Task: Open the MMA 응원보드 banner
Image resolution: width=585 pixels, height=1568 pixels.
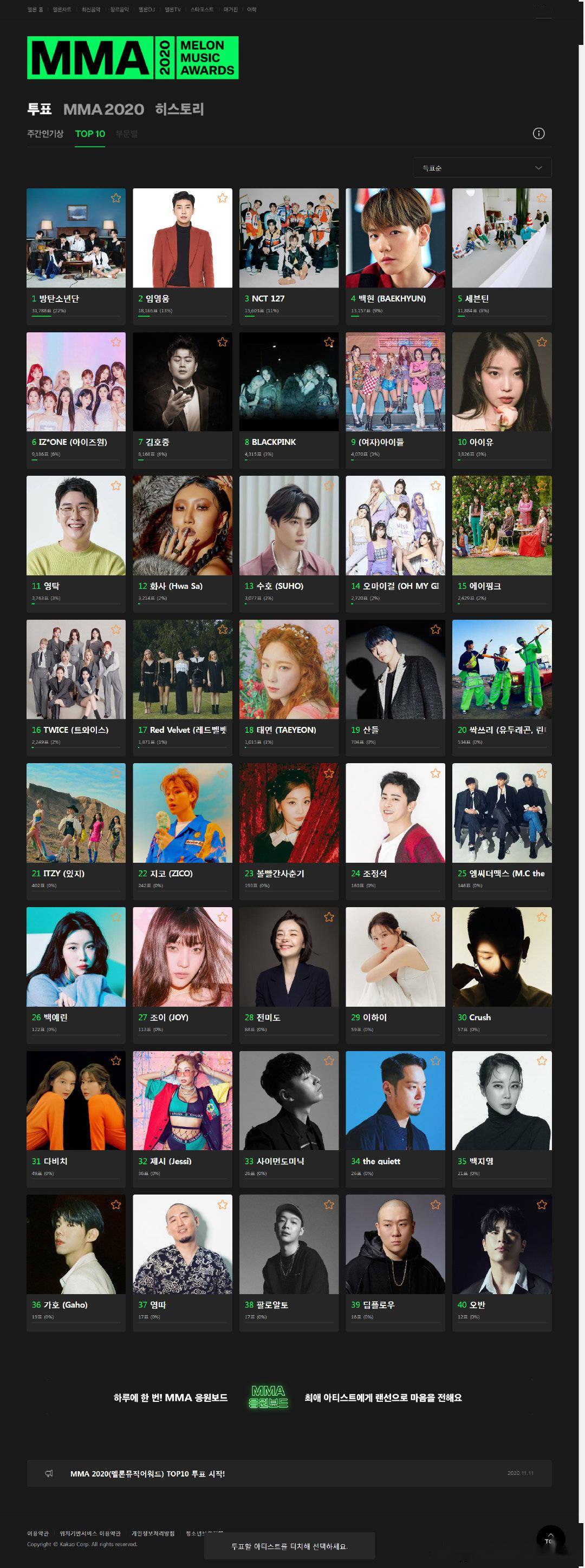Action: [x=269, y=1397]
